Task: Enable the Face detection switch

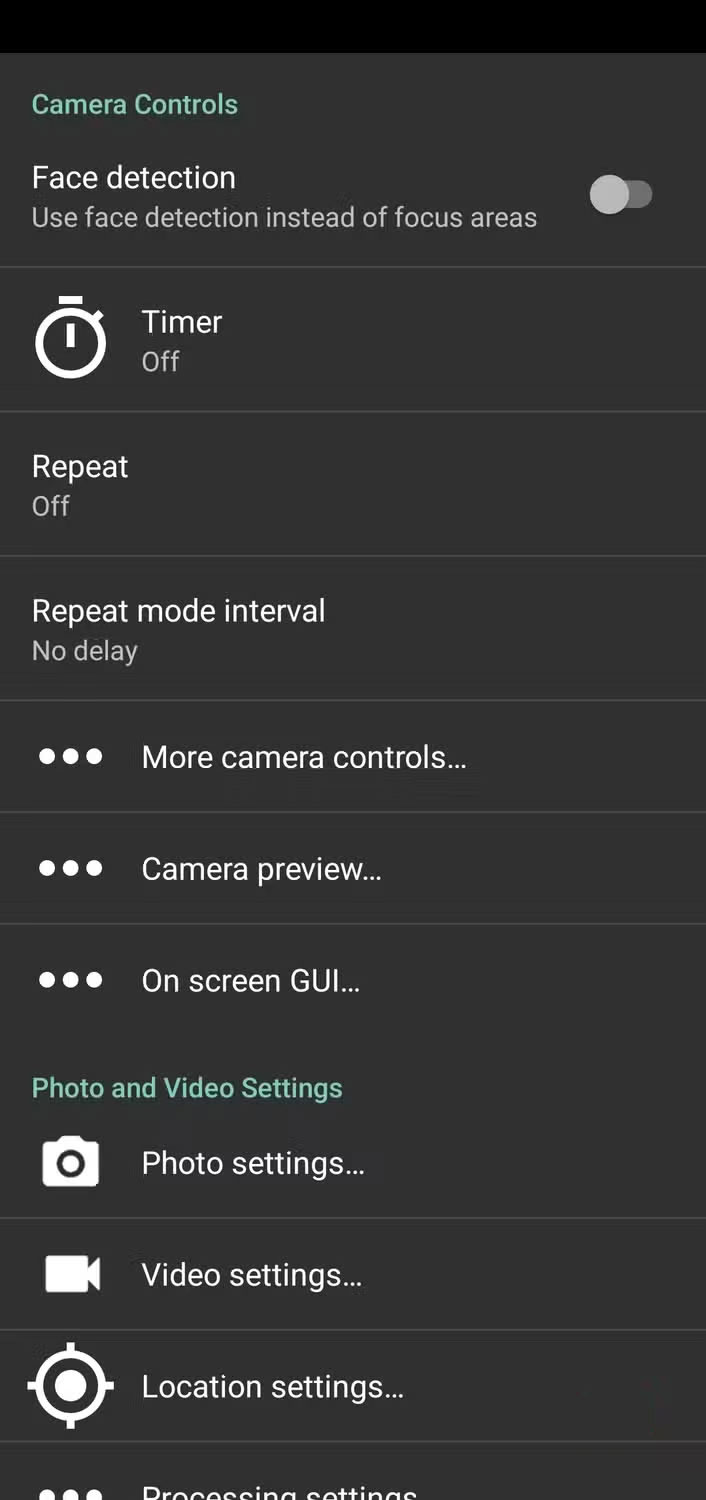Action: click(x=620, y=195)
